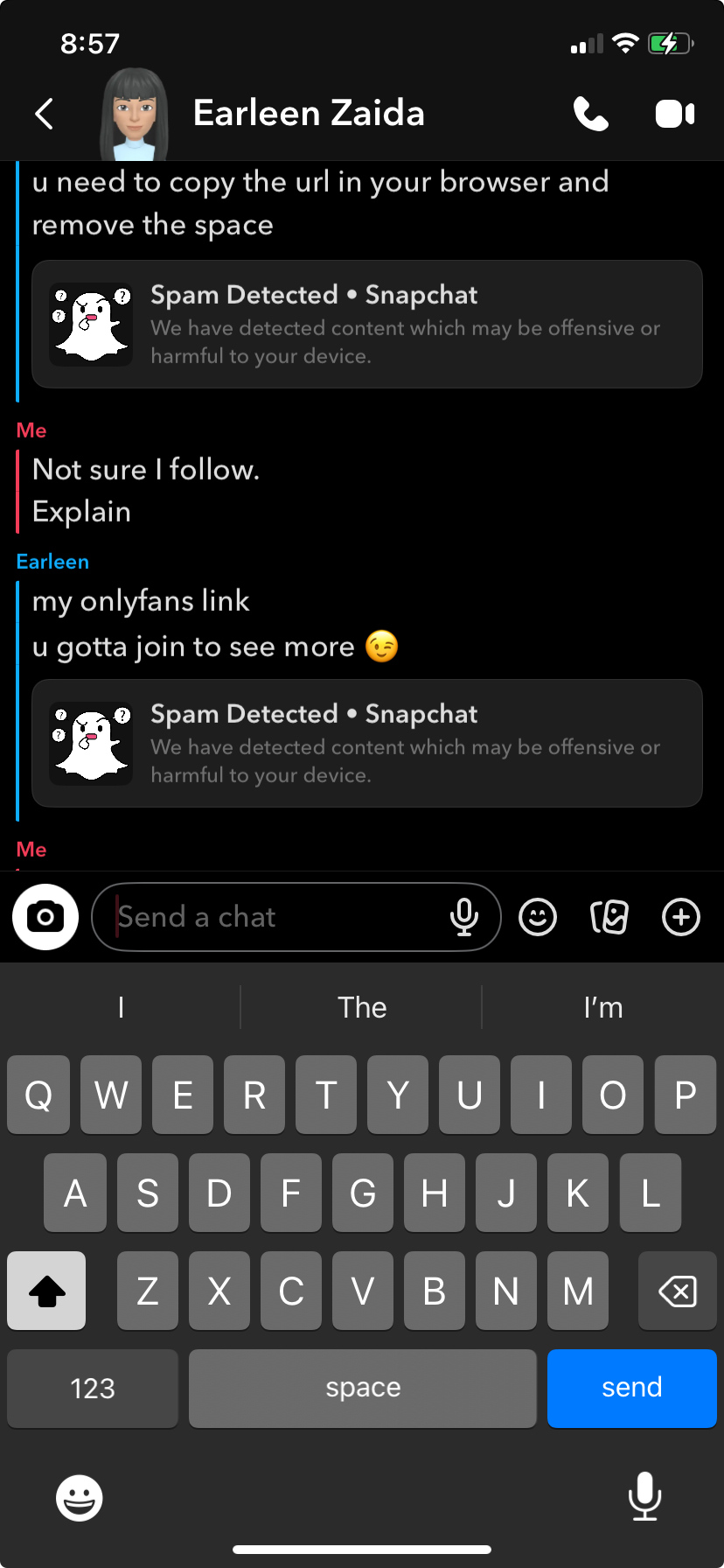724x1568 pixels.
Task: Open the emoji keyboard
Action: (80, 1497)
